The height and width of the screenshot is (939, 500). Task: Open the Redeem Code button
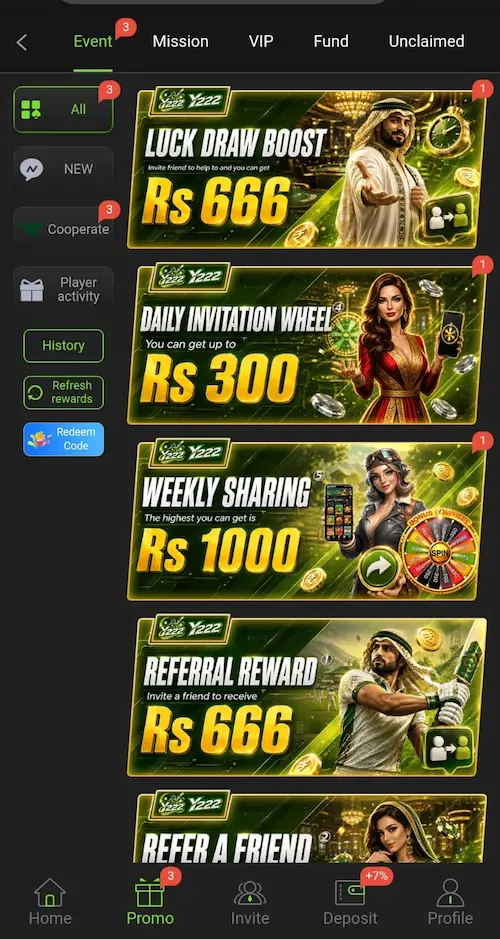(x=63, y=439)
